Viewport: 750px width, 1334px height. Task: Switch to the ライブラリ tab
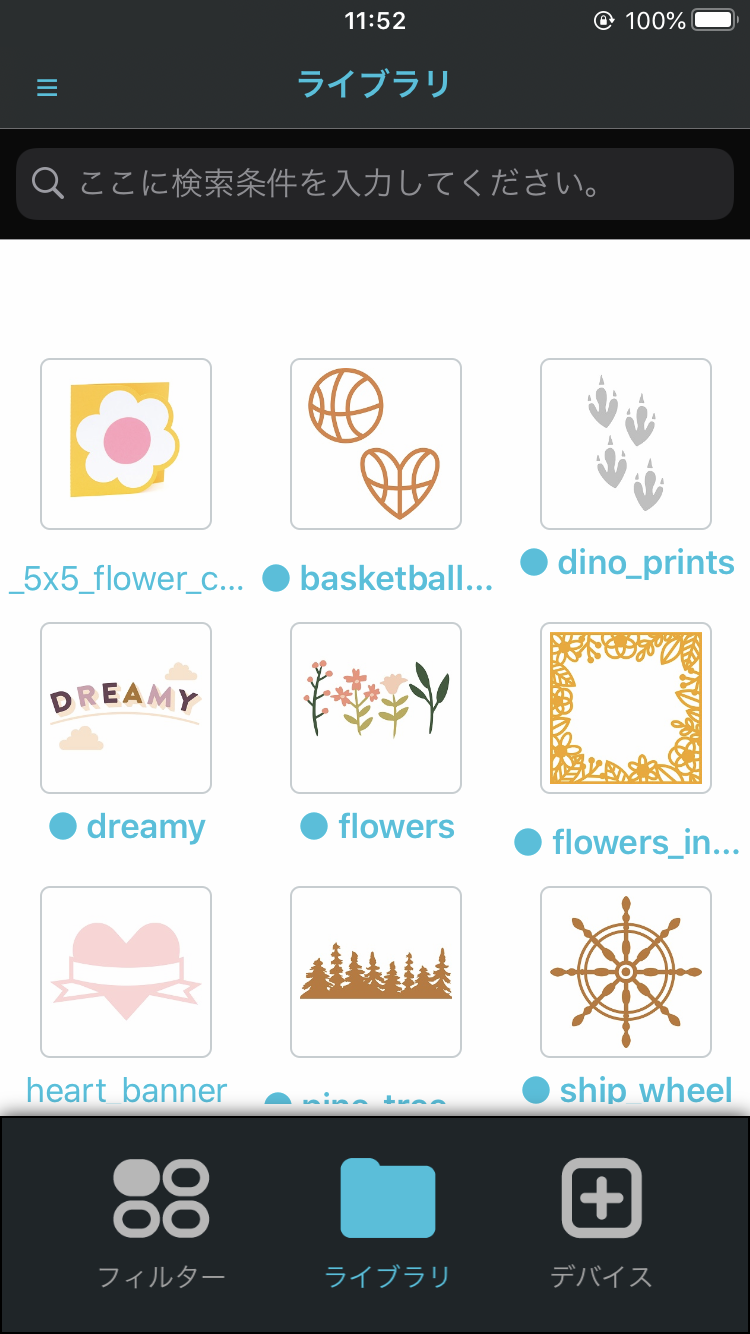[x=388, y=1222]
